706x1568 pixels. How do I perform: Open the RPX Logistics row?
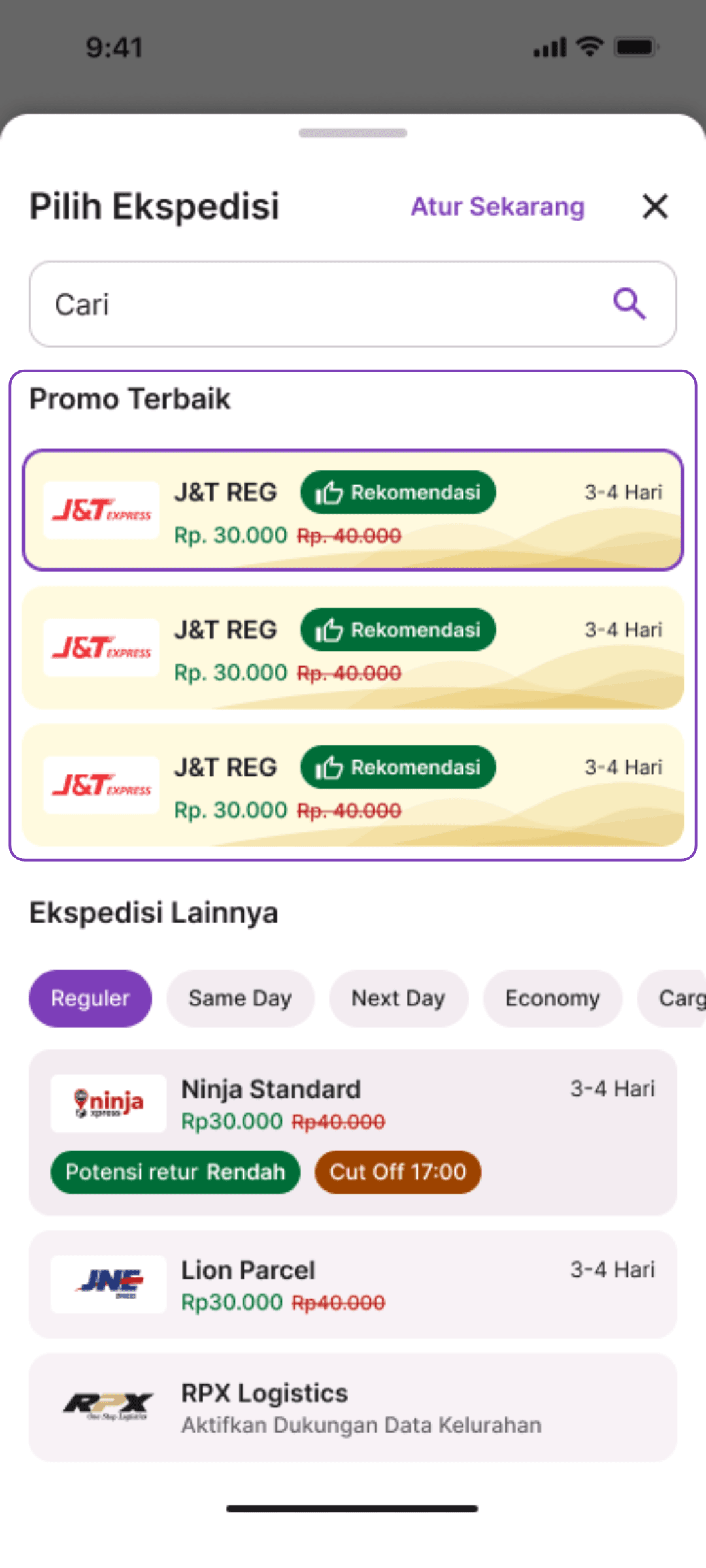[x=353, y=1407]
